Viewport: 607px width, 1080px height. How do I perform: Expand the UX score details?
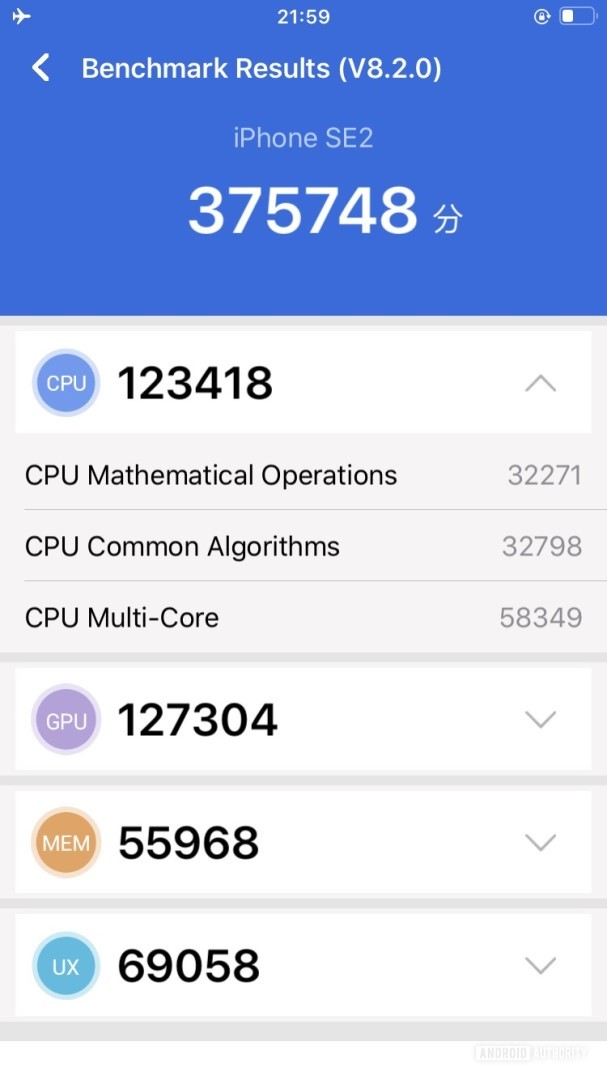[540, 965]
